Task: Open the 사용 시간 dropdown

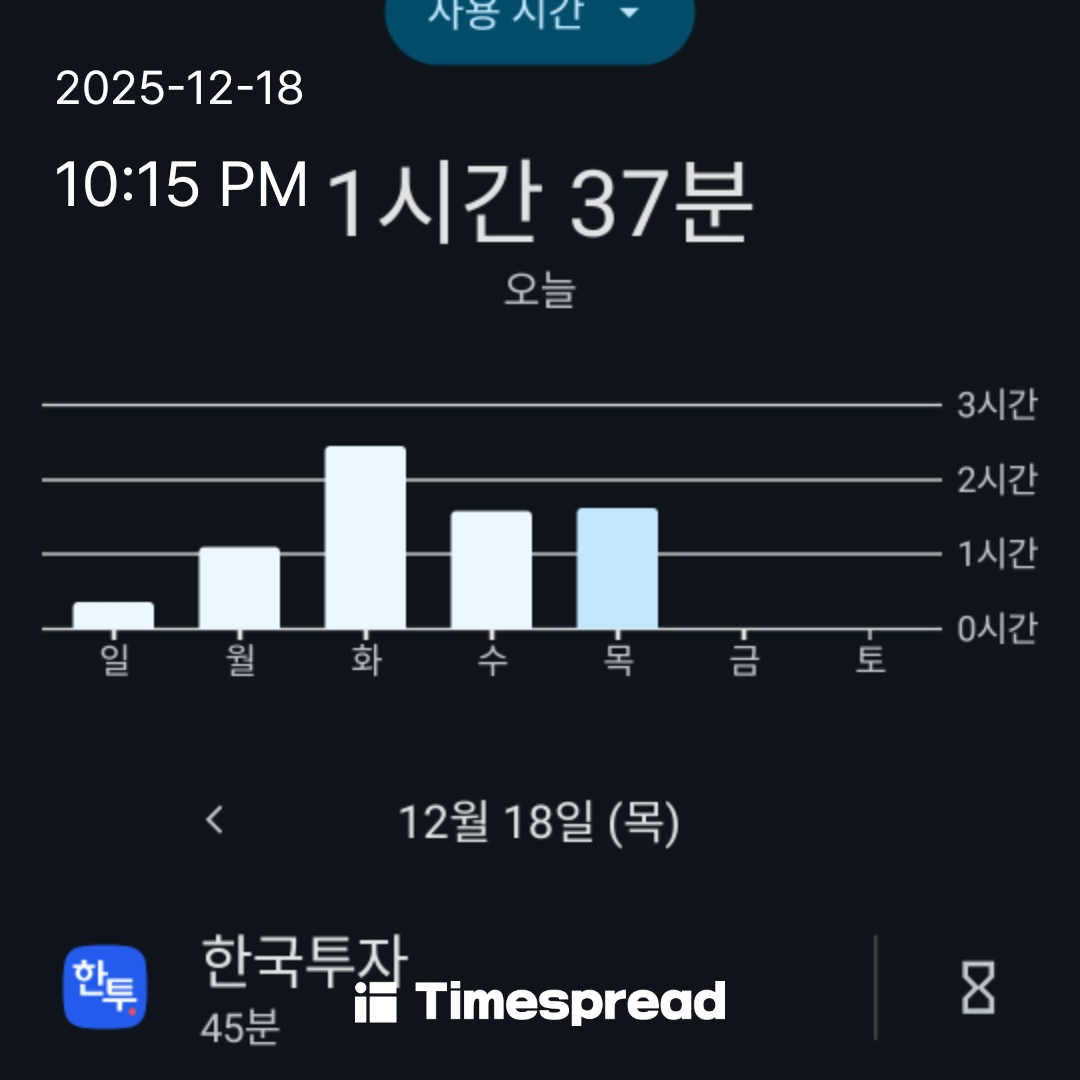Action: pos(540,20)
